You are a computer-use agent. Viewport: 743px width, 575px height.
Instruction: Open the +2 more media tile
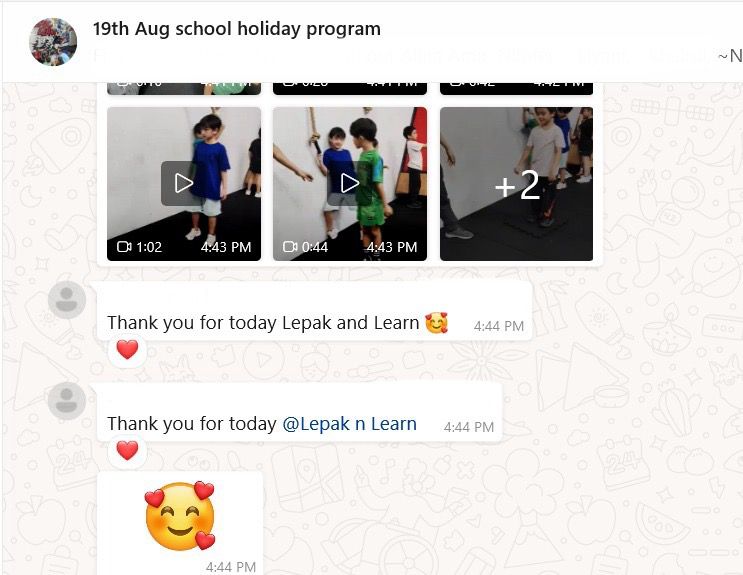(x=516, y=184)
